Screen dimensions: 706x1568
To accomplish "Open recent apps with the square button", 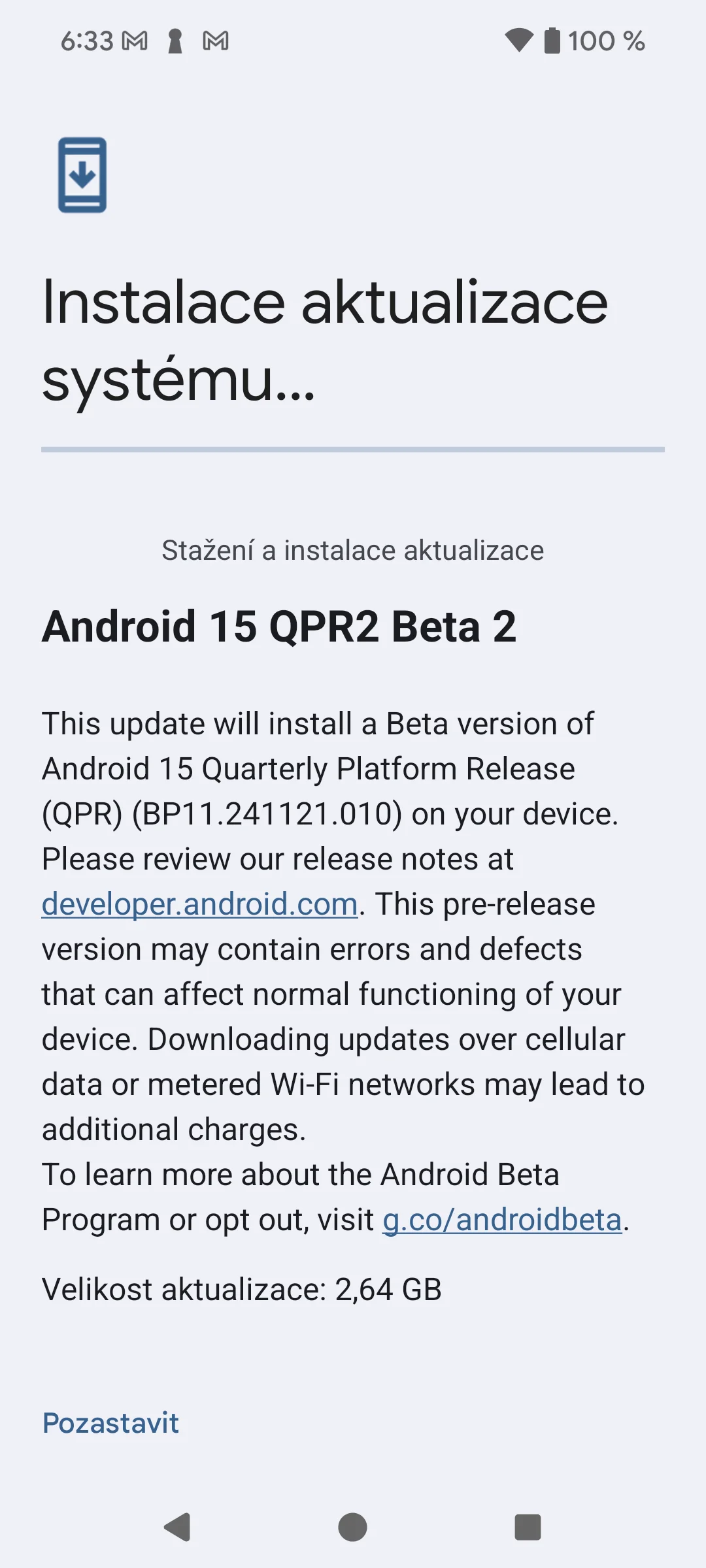I will (x=528, y=1527).
